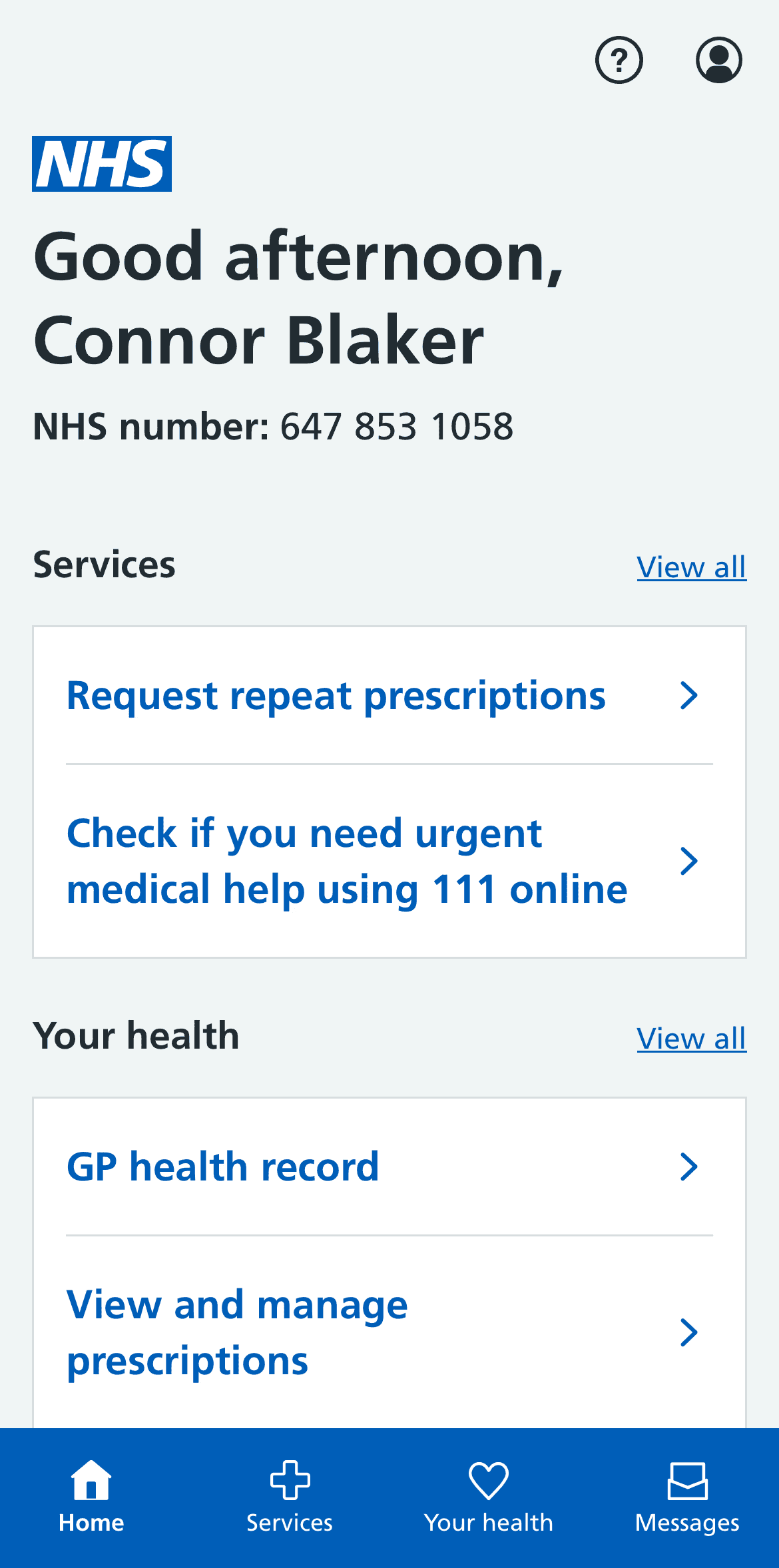Switch to the Messages tab
The width and height of the screenshot is (779, 1568).
click(687, 1498)
